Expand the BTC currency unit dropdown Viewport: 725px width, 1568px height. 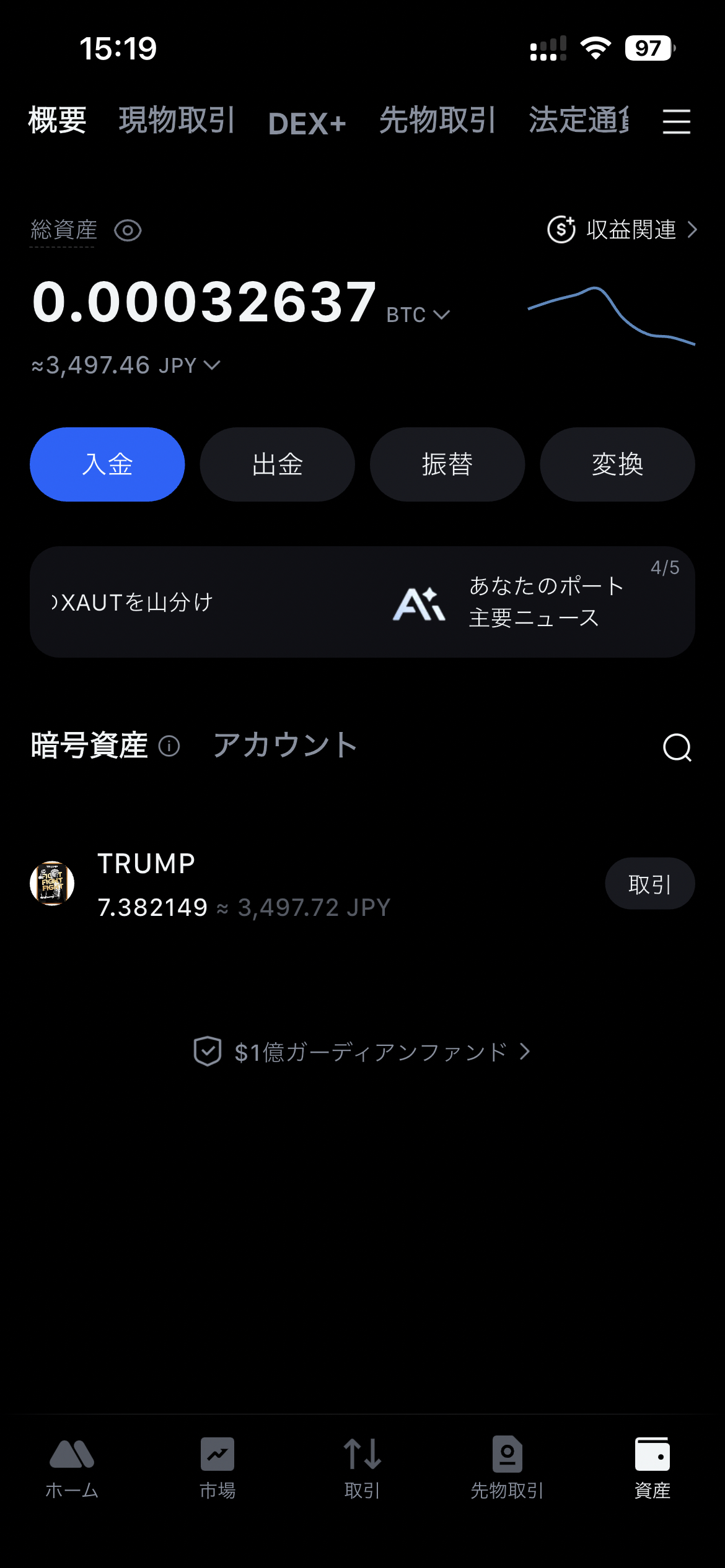coord(418,315)
